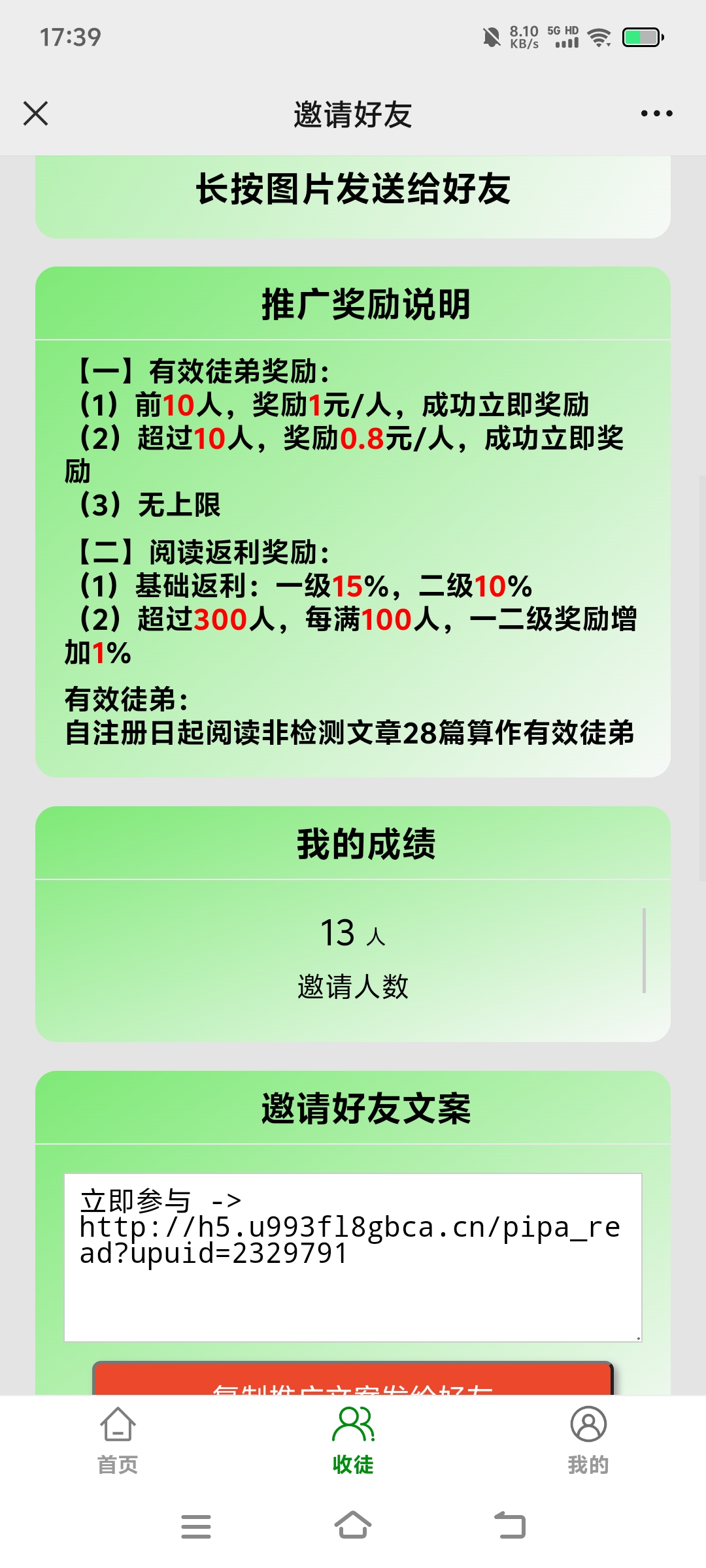Switch to the 首页 tab

pyautogui.click(x=118, y=1440)
